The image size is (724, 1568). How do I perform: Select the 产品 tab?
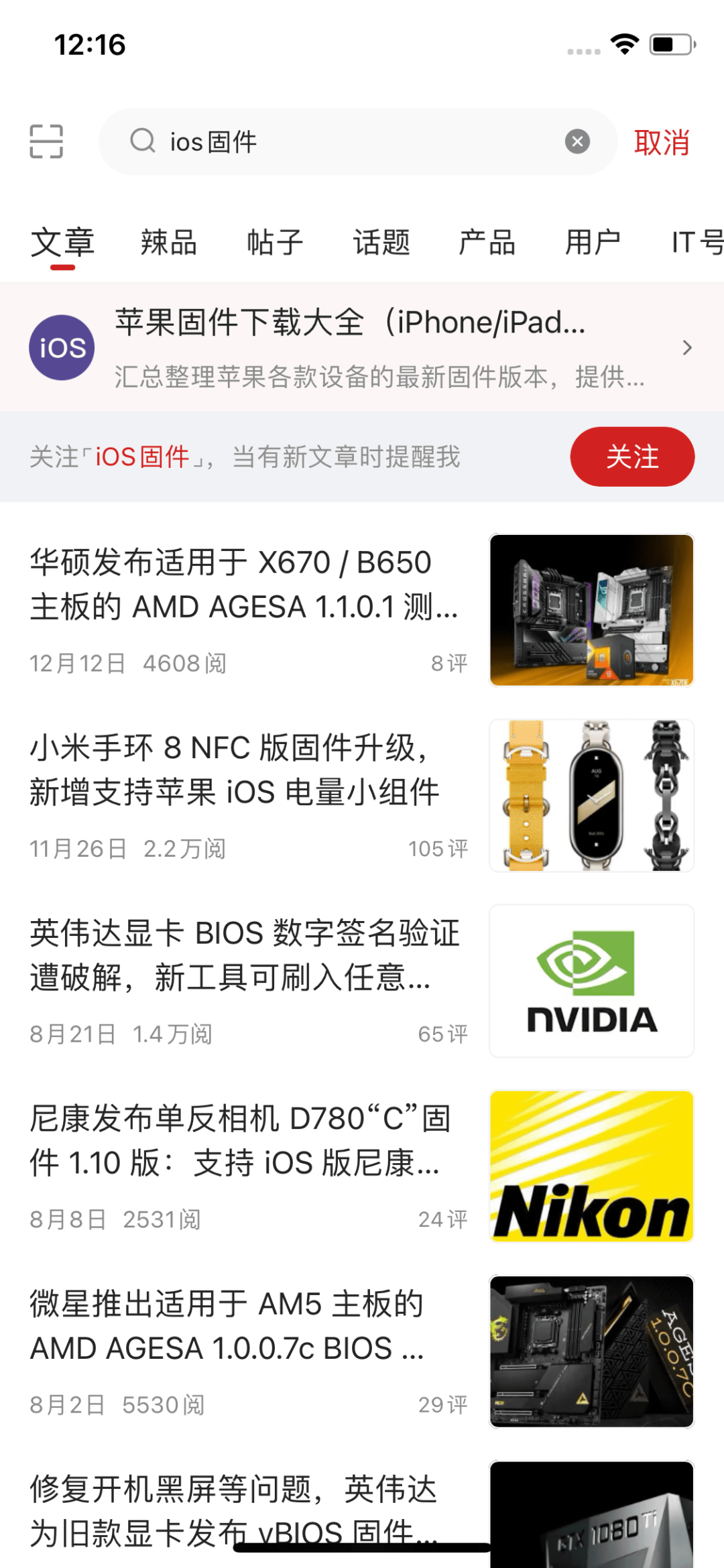(x=487, y=243)
